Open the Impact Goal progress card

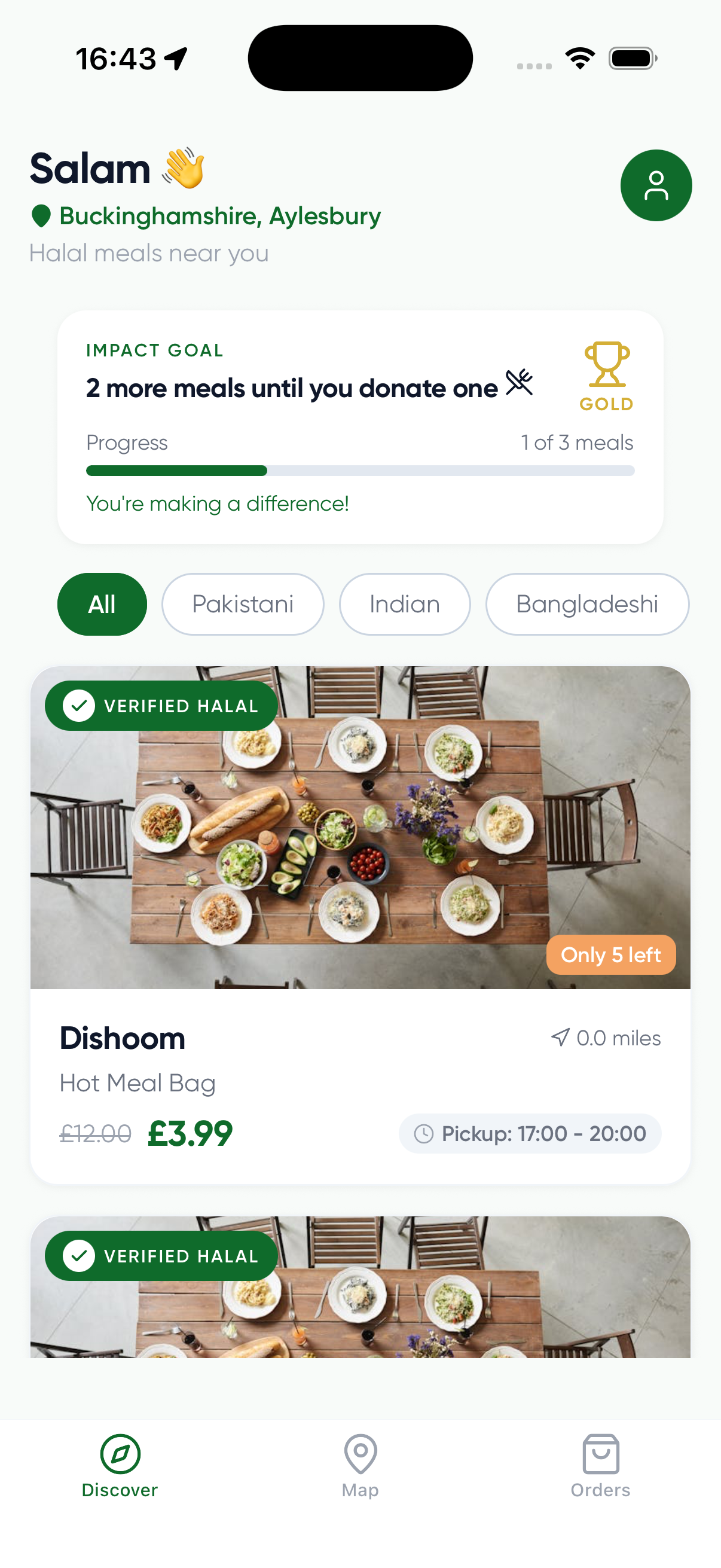click(x=360, y=427)
